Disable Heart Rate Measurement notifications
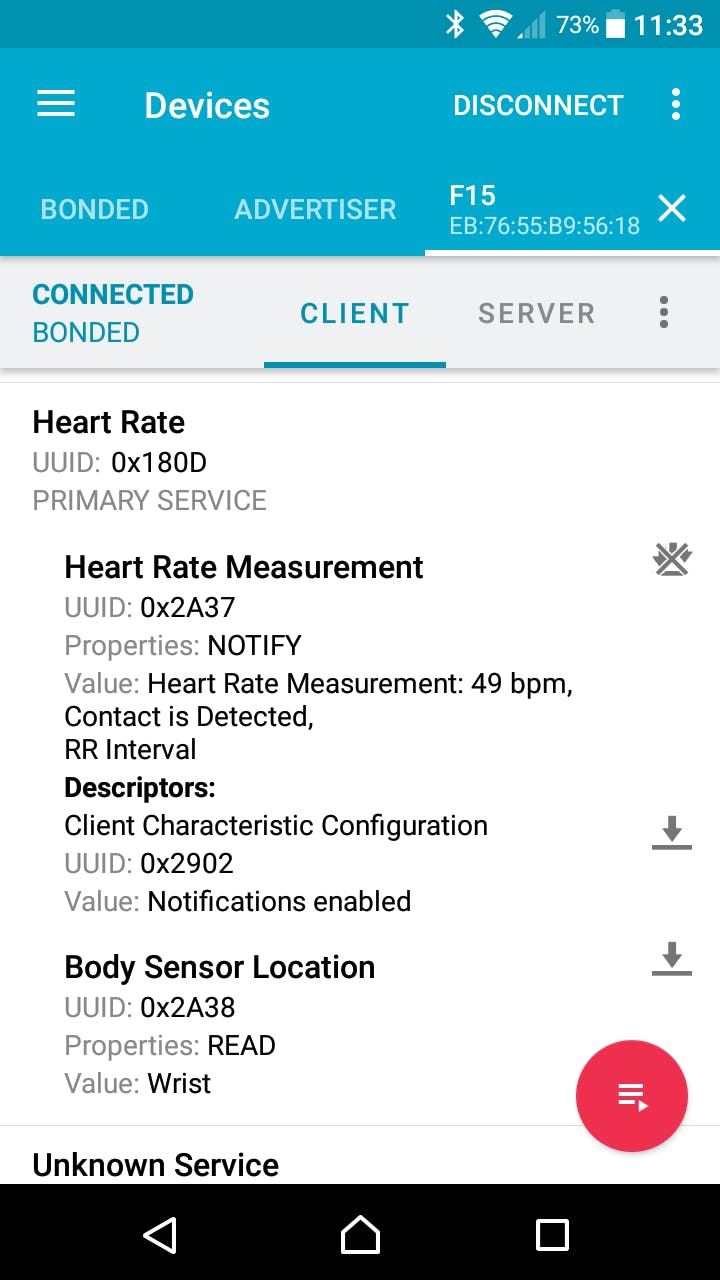This screenshot has width=720, height=1280. (x=672, y=560)
